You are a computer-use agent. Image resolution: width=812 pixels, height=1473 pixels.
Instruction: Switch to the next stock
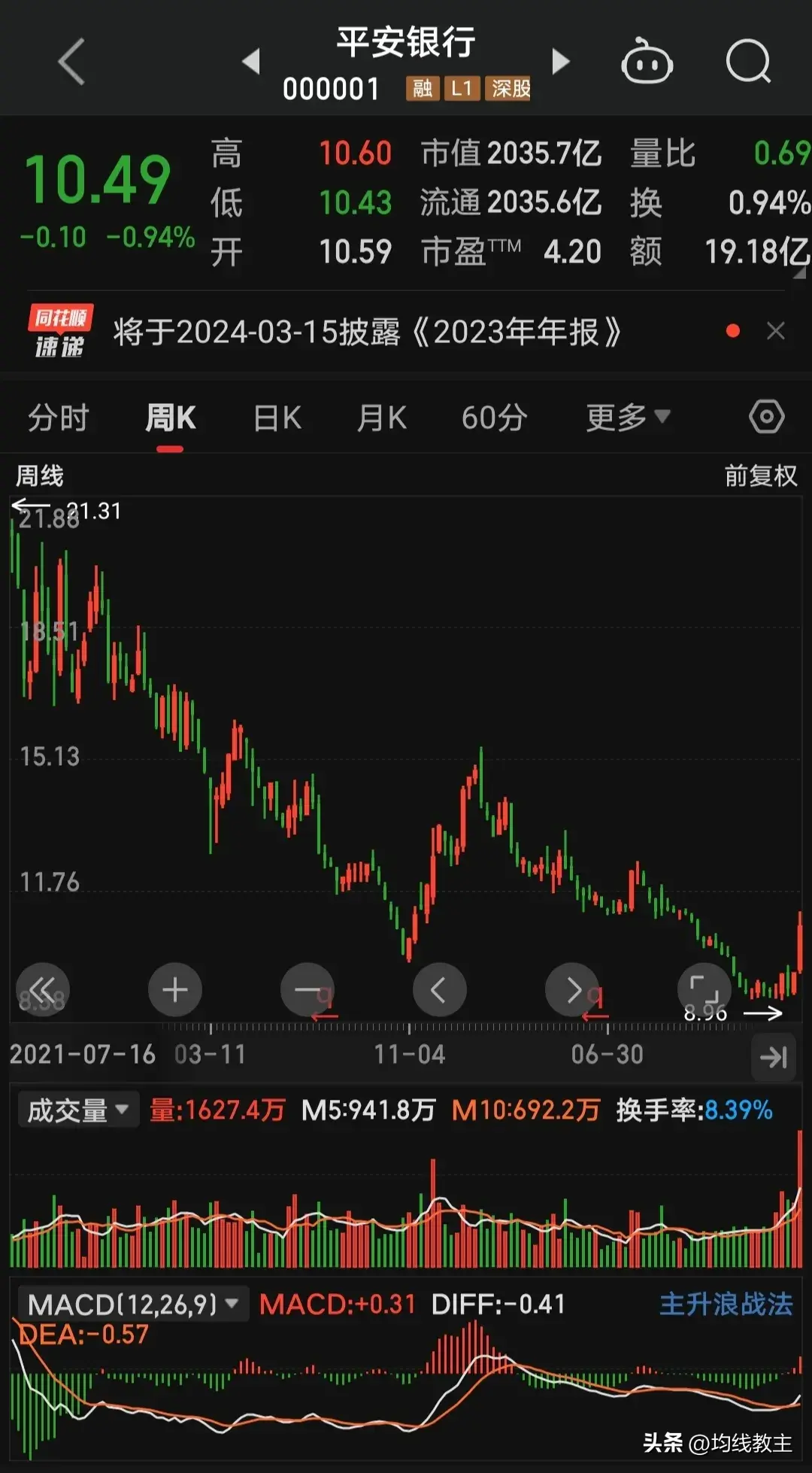[x=560, y=62]
